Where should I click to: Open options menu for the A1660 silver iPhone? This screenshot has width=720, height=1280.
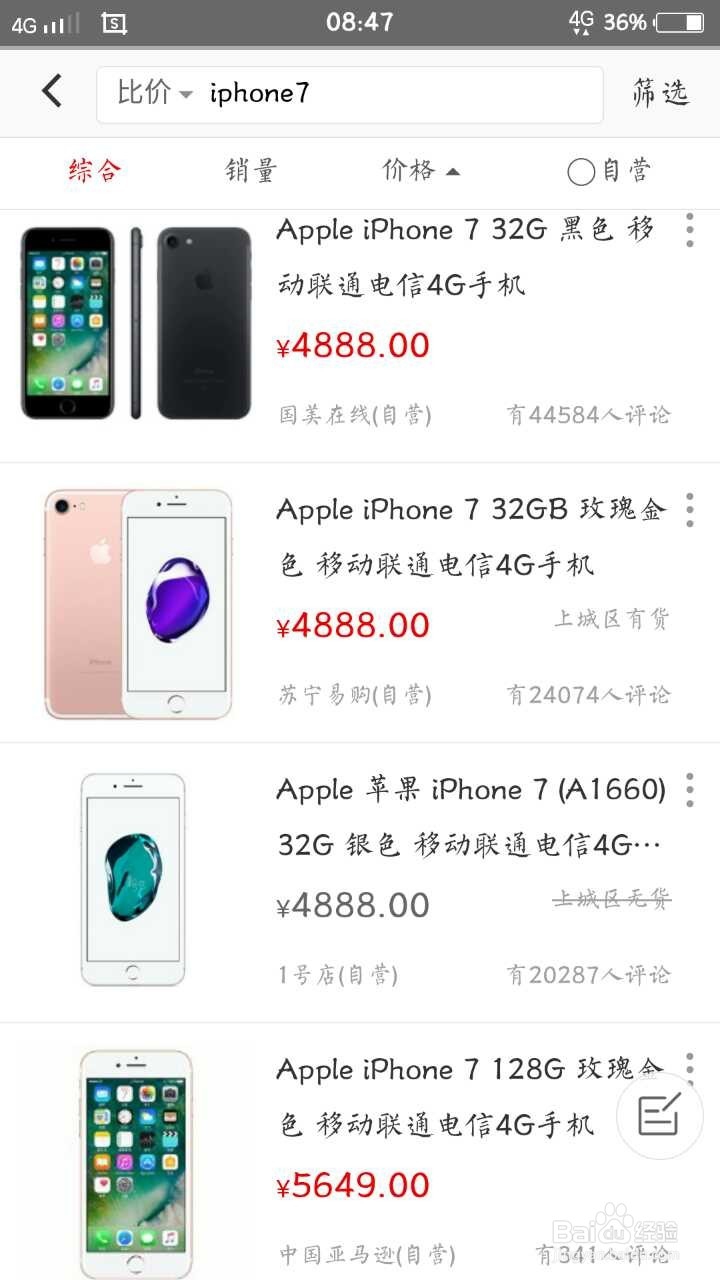click(689, 789)
